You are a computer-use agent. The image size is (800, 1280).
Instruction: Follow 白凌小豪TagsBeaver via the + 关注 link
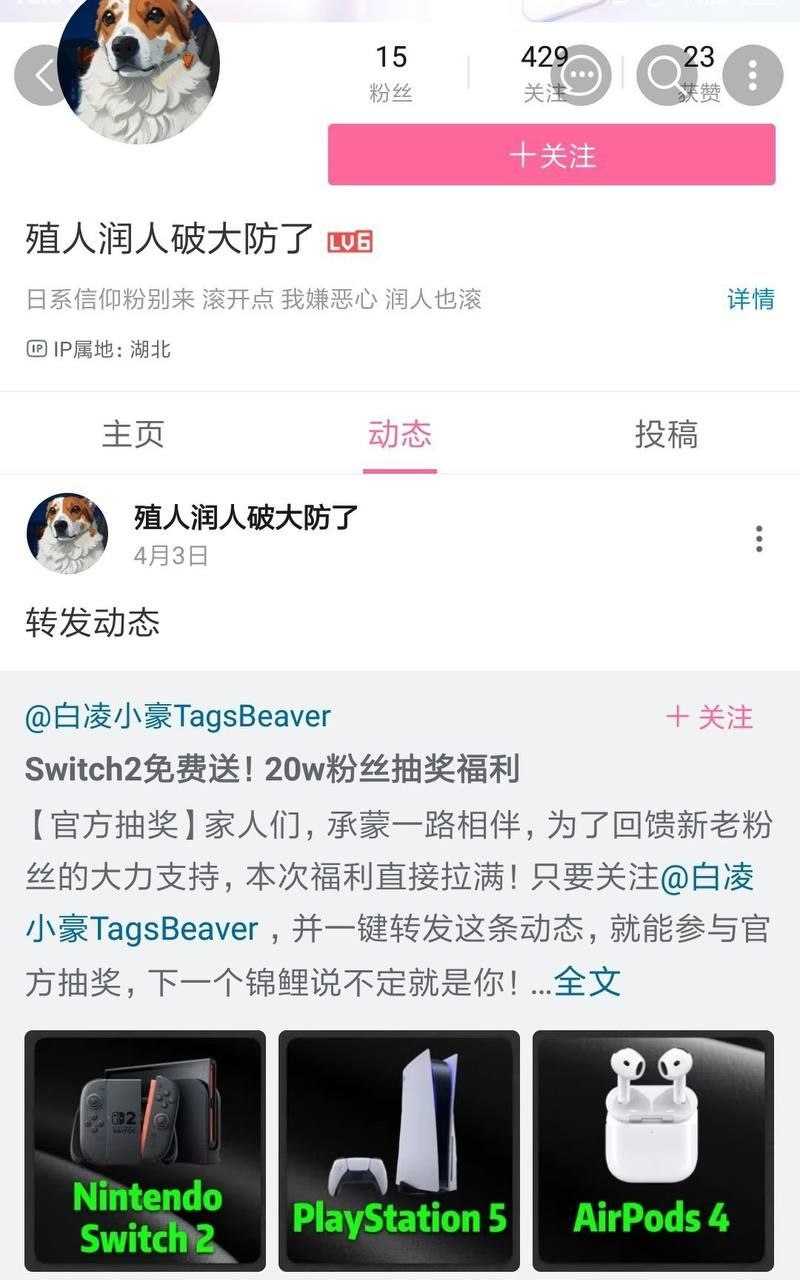pos(710,717)
